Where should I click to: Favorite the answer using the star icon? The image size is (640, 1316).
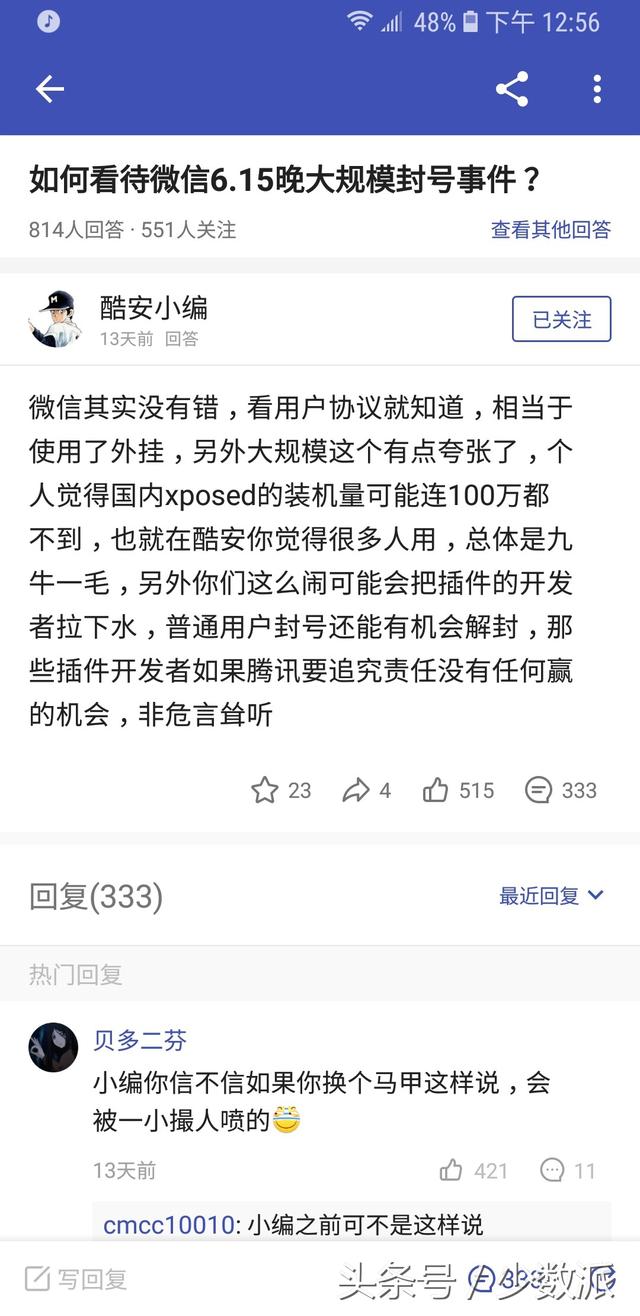[265, 790]
